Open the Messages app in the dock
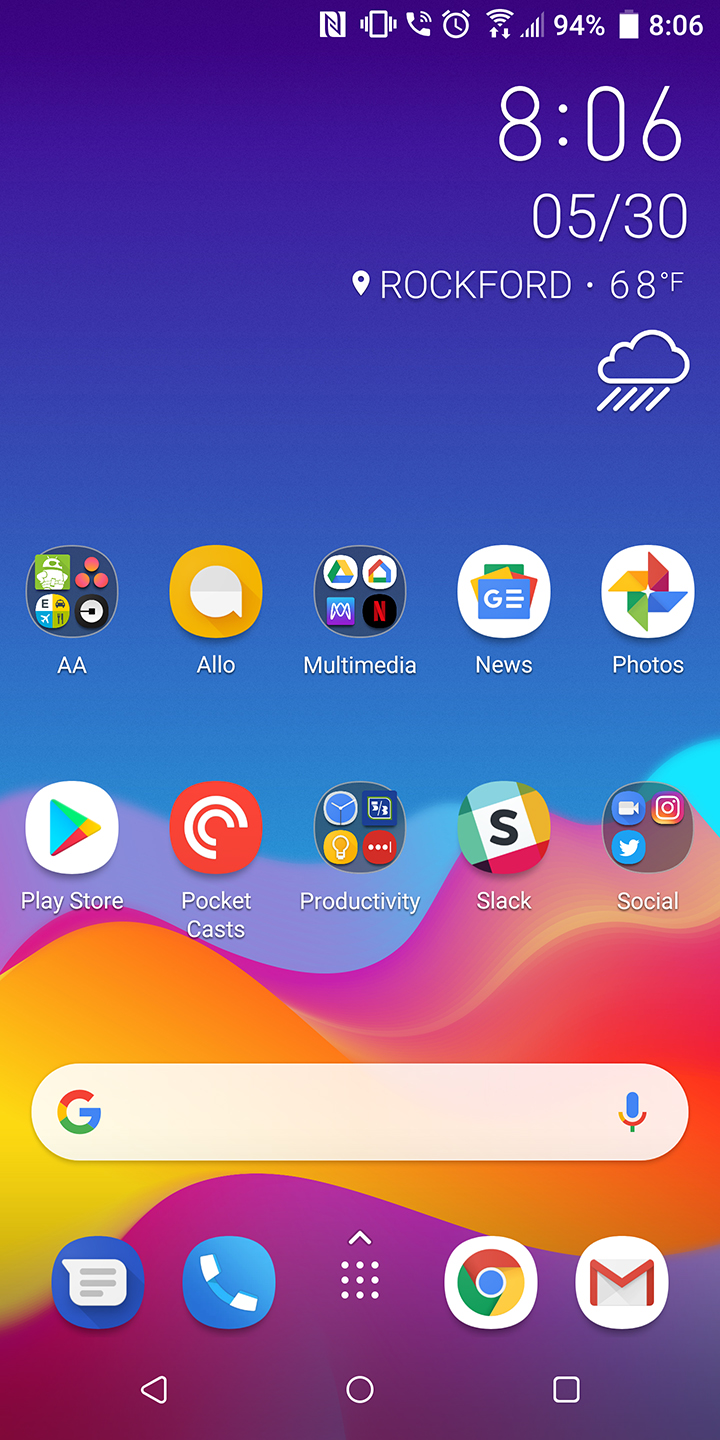 coord(97,1282)
